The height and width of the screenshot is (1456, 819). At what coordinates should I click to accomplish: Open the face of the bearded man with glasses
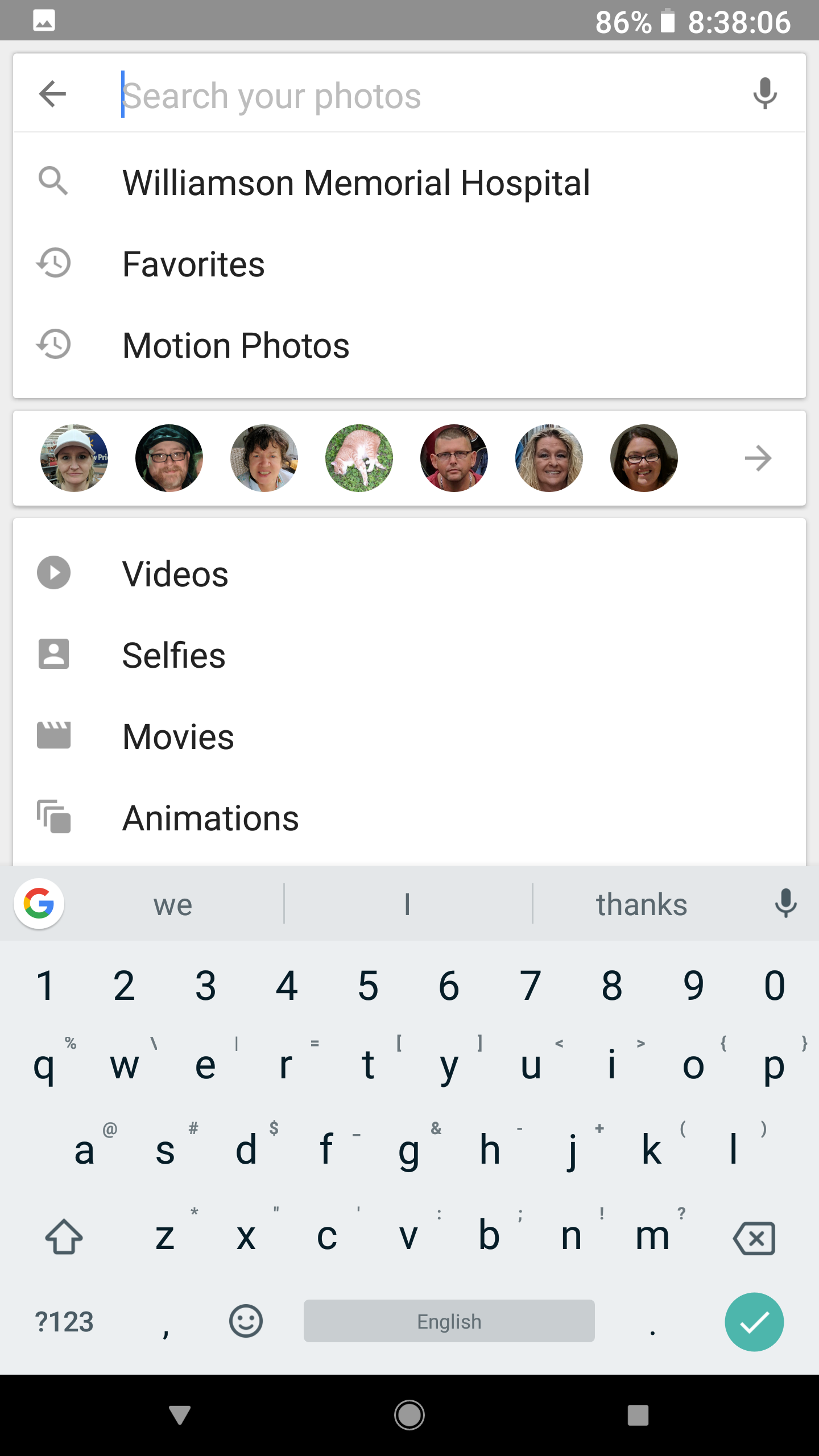coord(169,458)
